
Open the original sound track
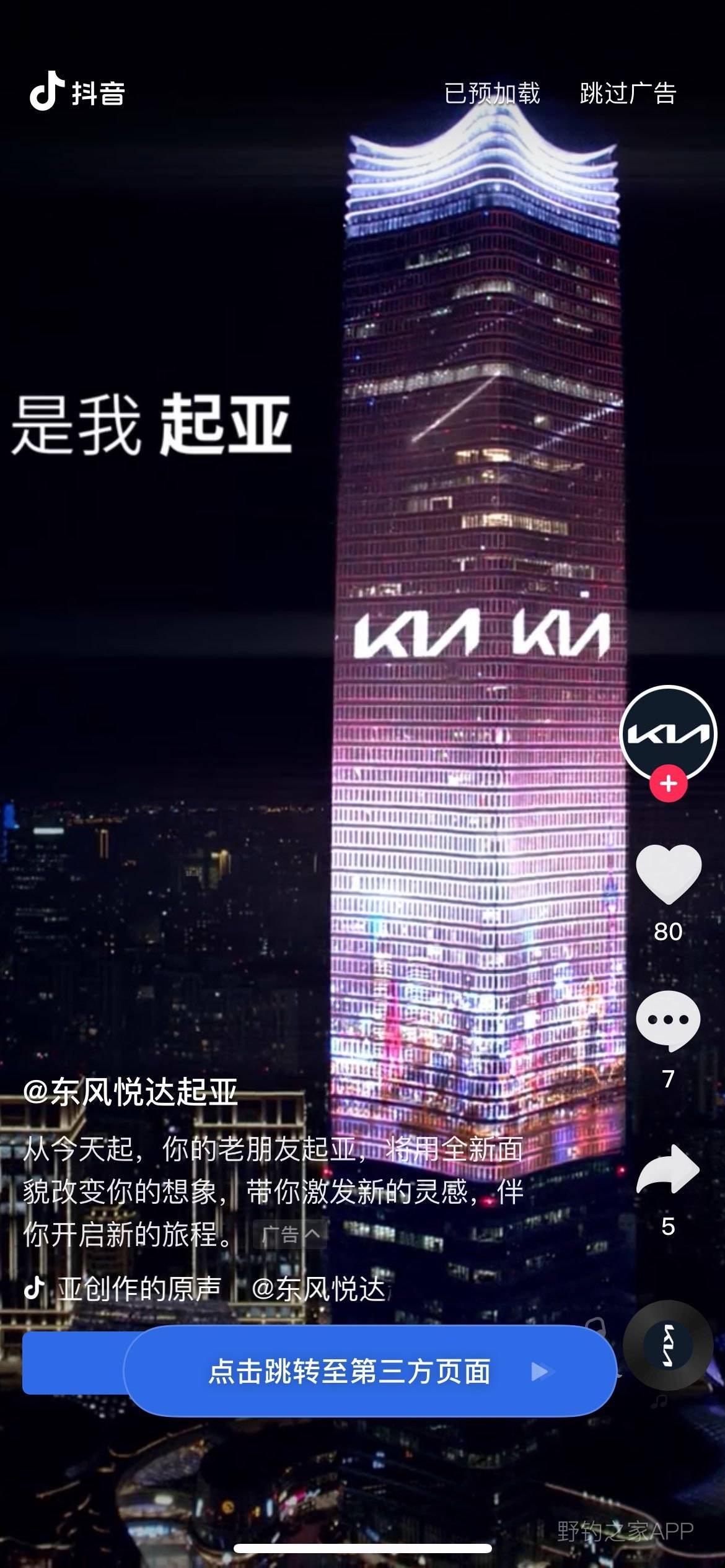[x=139, y=1289]
